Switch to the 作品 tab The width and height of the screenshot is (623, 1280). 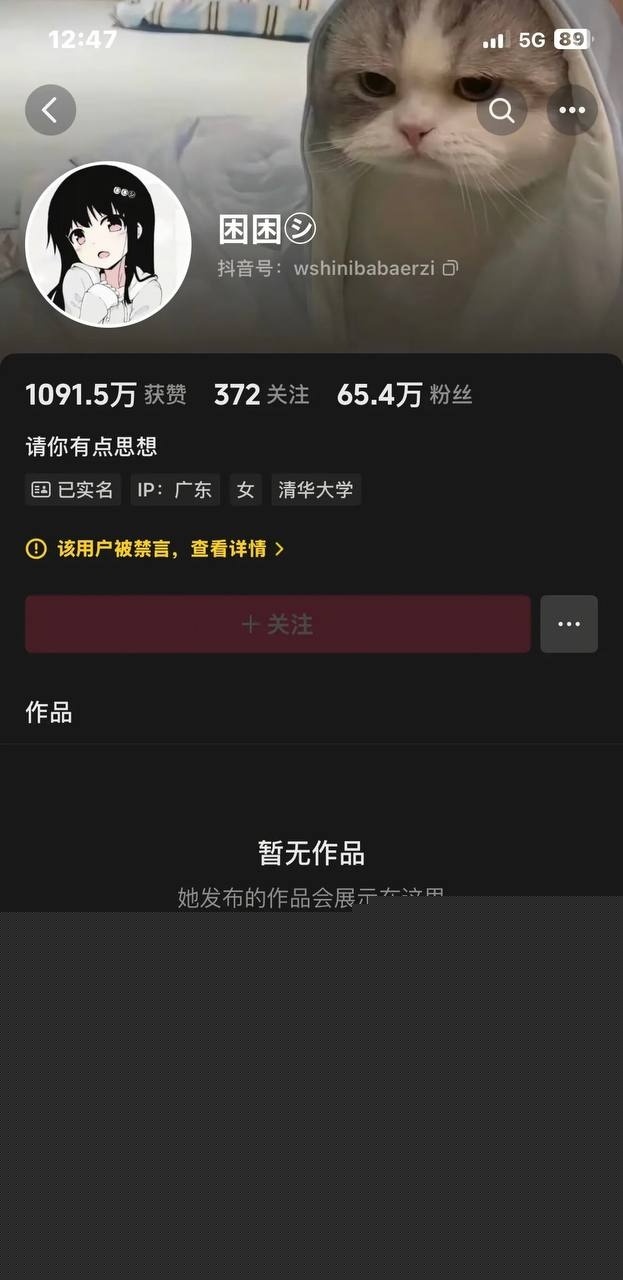(x=48, y=712)
